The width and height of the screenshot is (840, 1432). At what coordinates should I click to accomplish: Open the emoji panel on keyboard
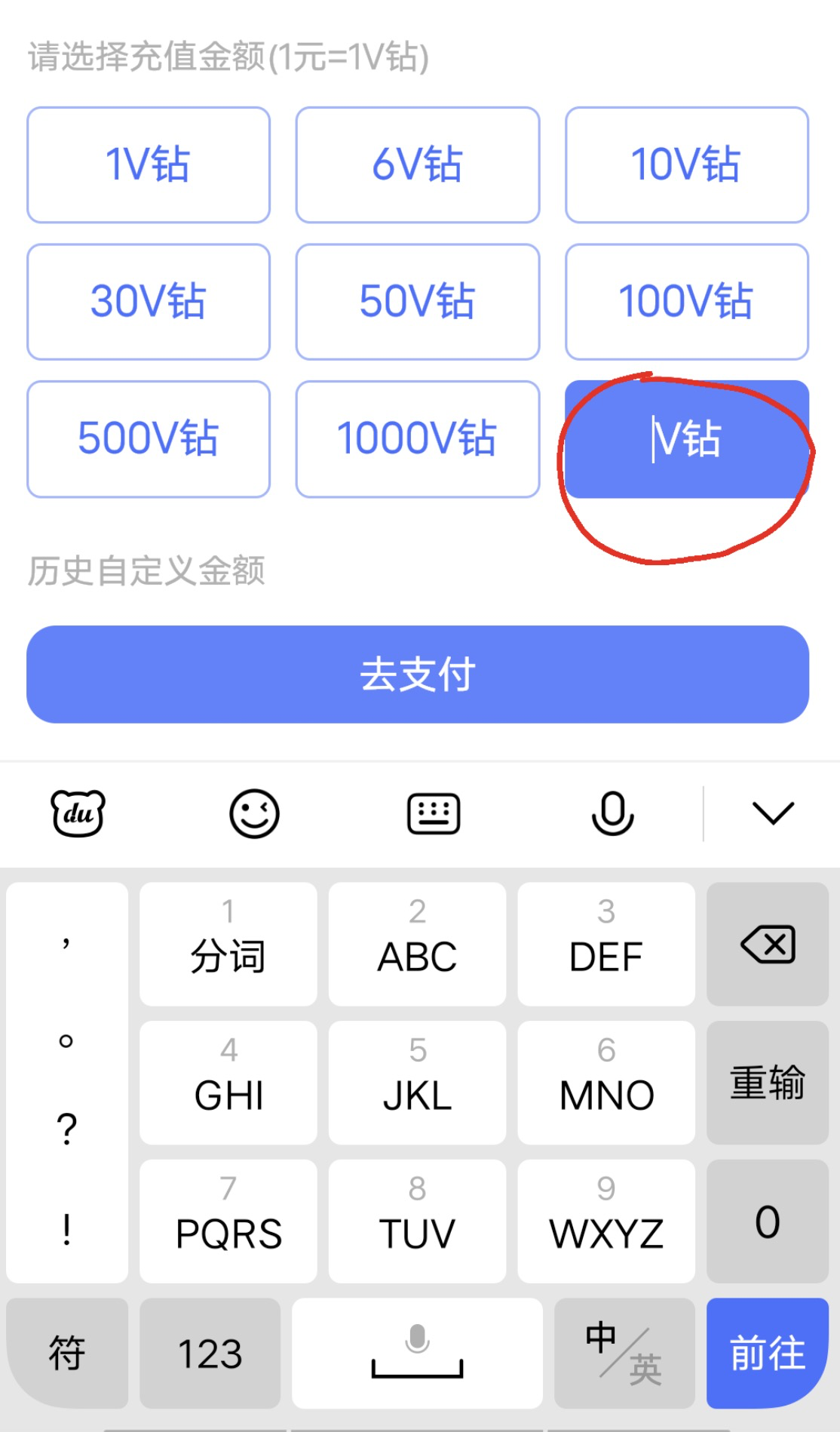(x=254, y=813)
